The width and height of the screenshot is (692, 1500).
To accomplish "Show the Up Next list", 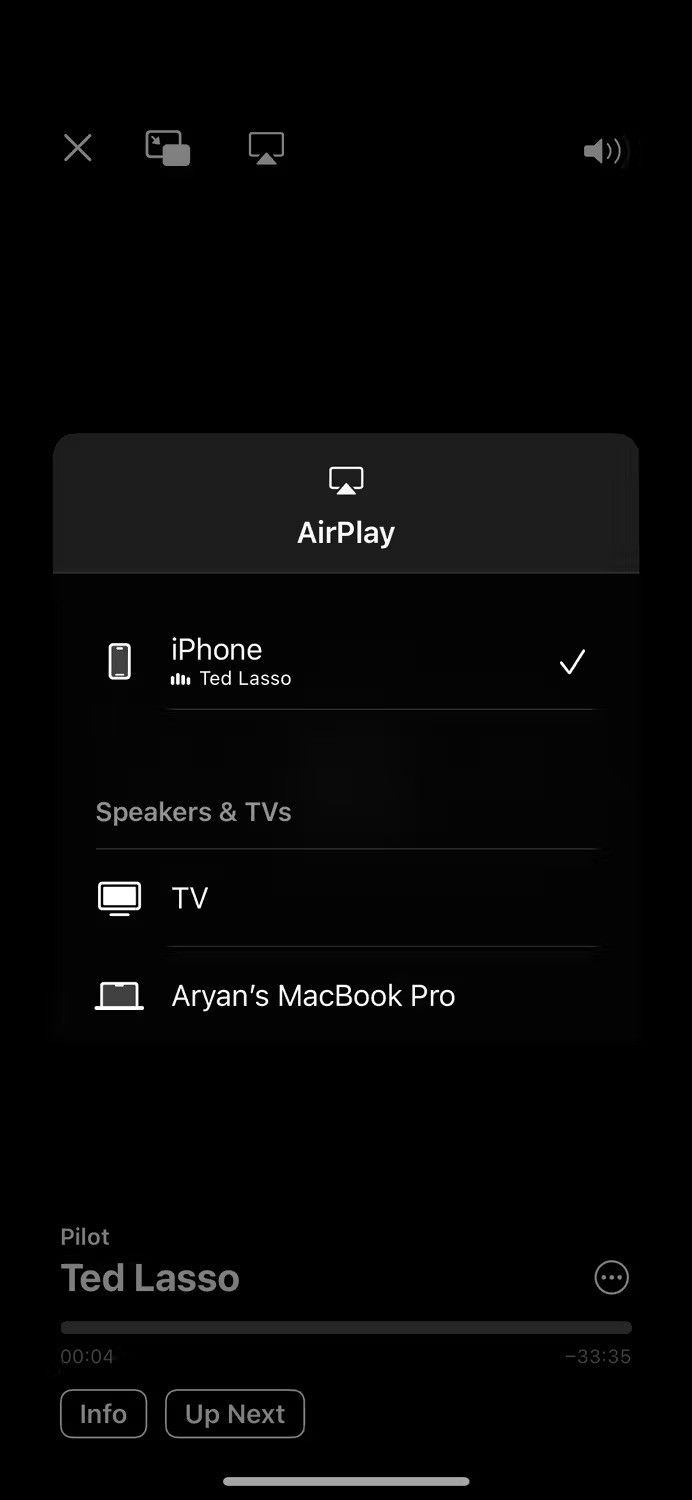I will coord(234,1413).
